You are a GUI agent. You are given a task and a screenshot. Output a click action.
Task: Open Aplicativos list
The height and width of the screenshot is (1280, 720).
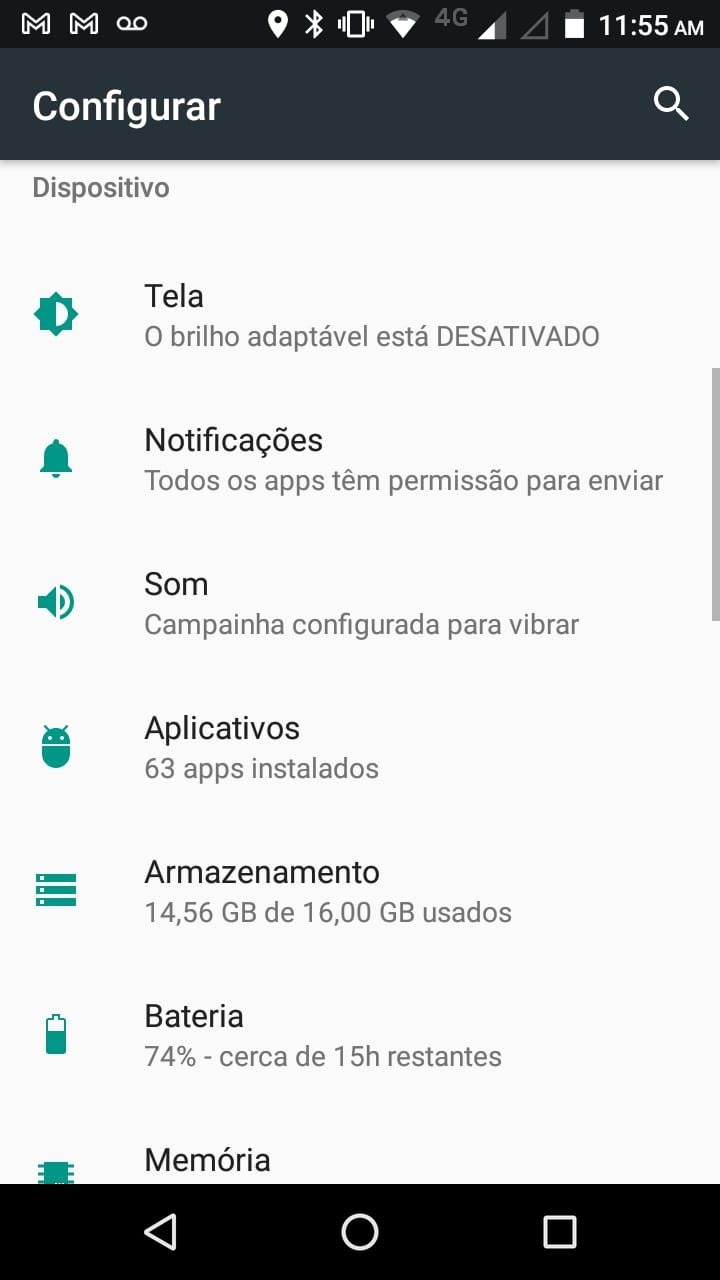coord(360,747)
